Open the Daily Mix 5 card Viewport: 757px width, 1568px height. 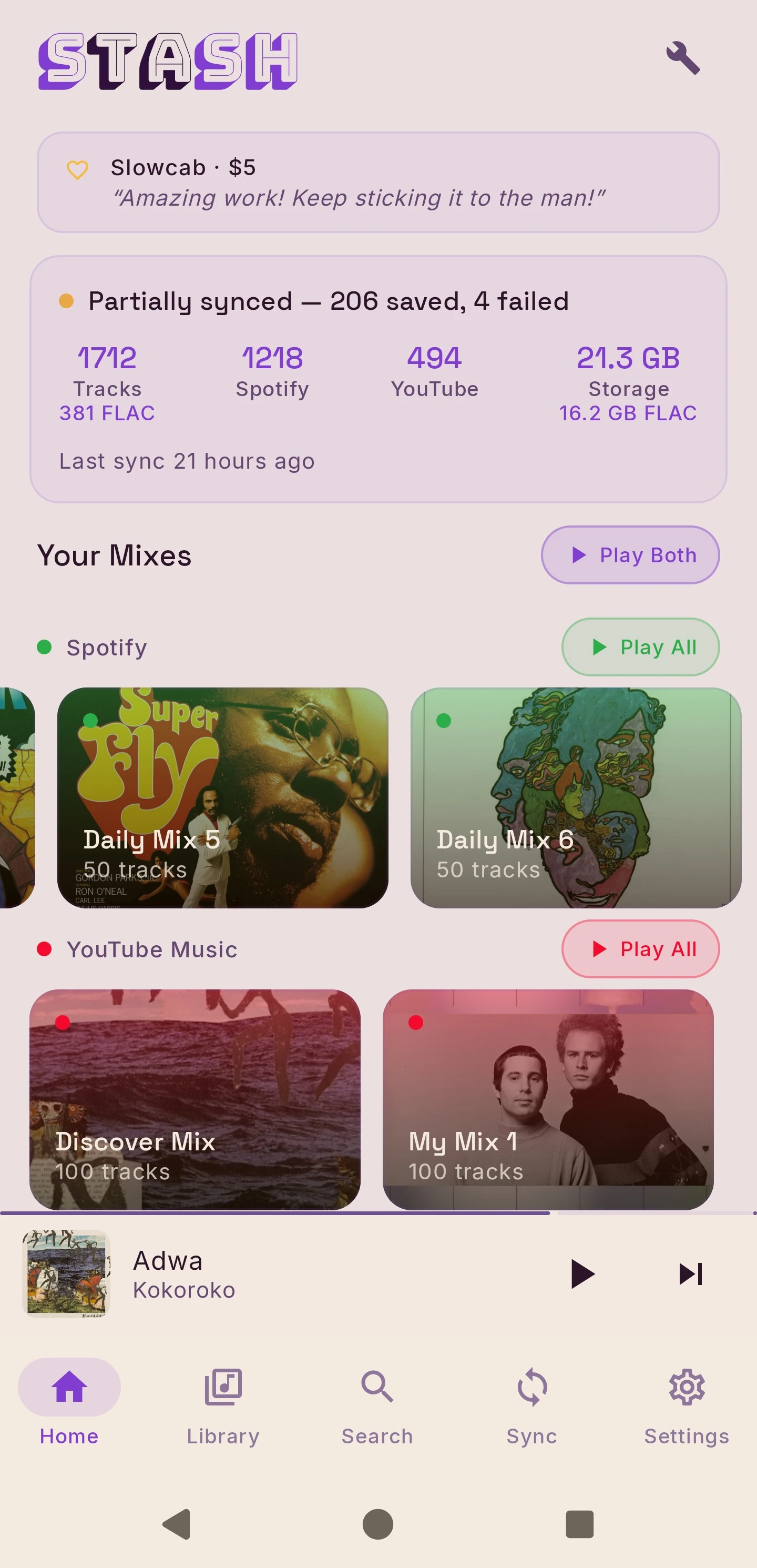click(x=223, y=797)
